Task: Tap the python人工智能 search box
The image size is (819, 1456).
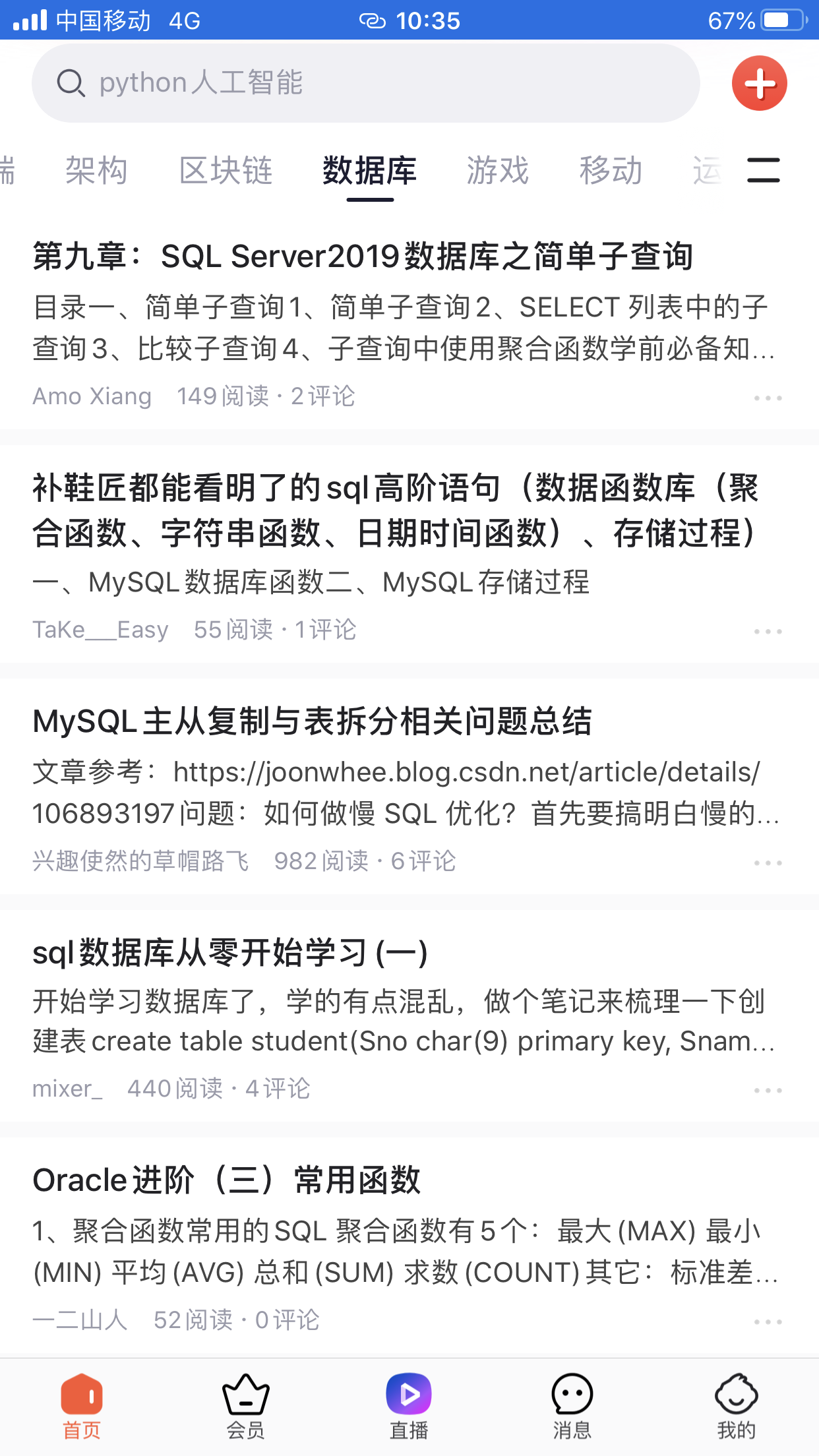Action: coord(365,83)
